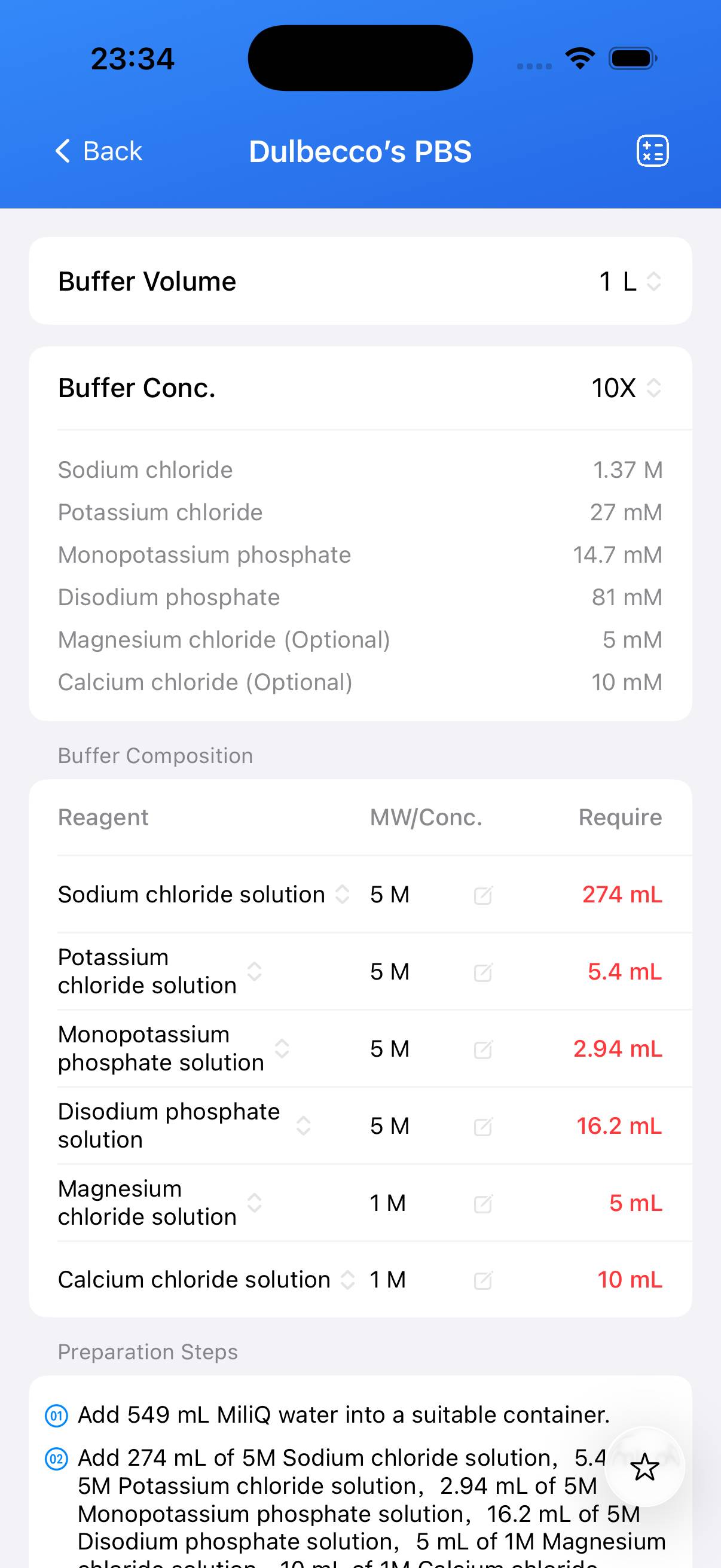Change the Buffer Conc. 10X setting

627,388
